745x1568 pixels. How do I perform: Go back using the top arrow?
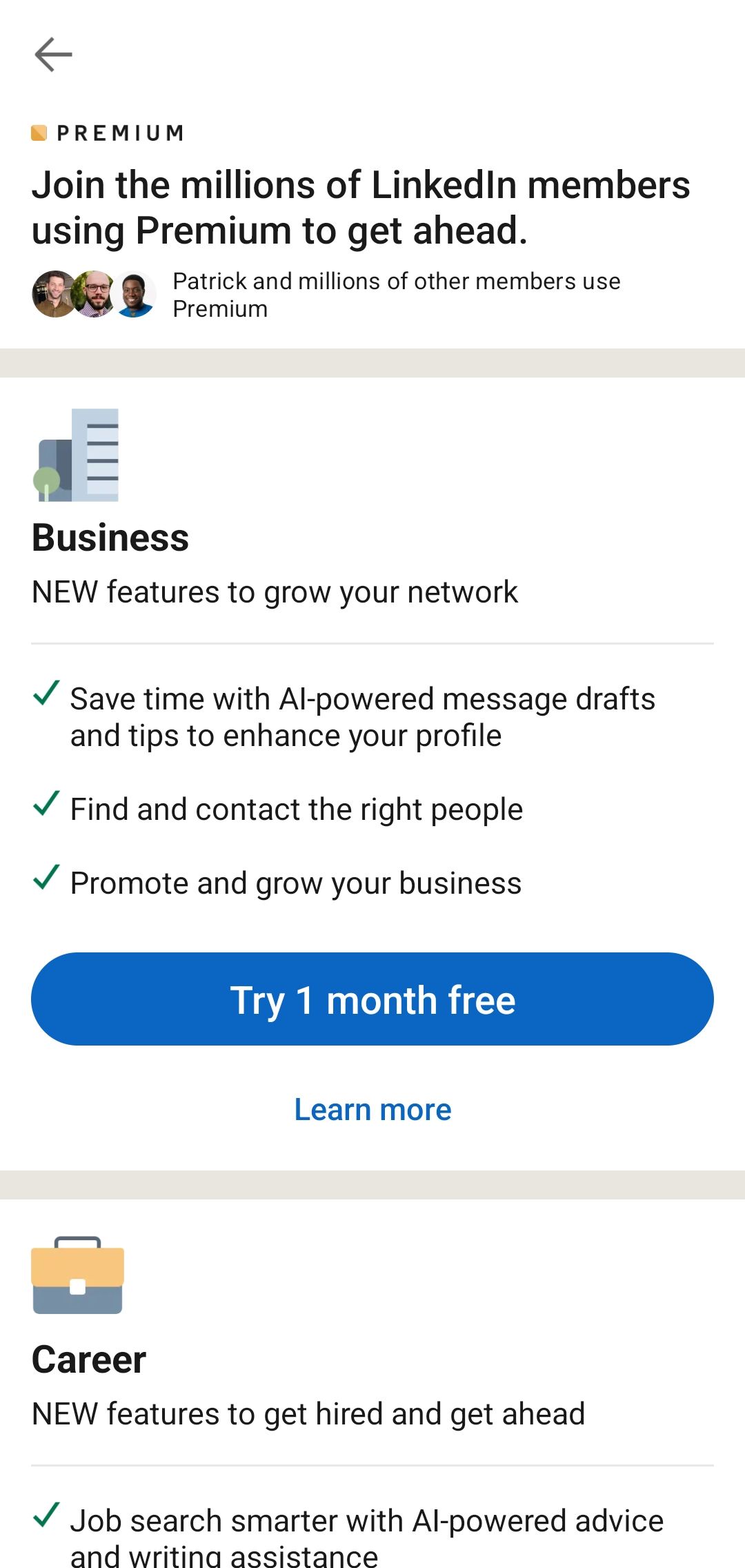click(x=53, y=55)
